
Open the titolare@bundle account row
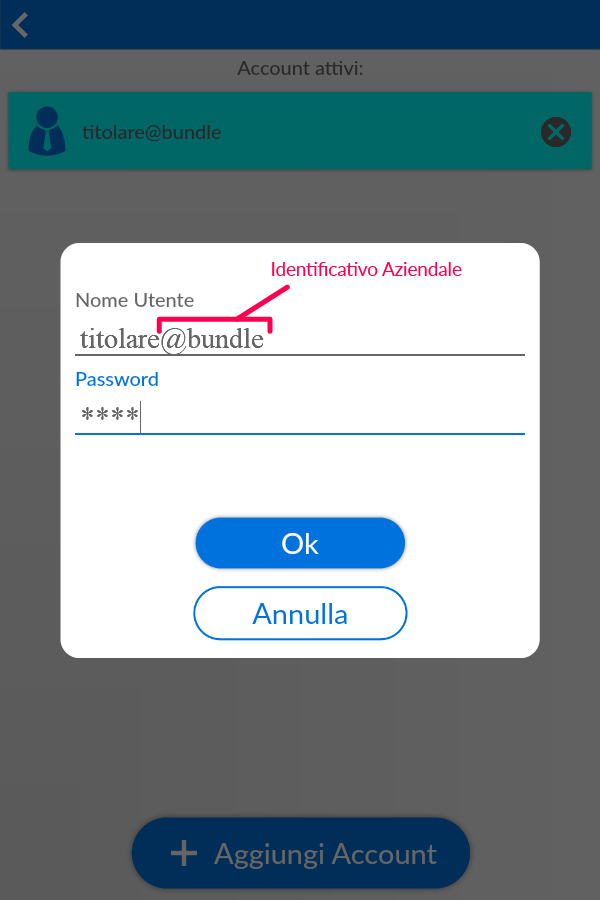coord(250,132)
